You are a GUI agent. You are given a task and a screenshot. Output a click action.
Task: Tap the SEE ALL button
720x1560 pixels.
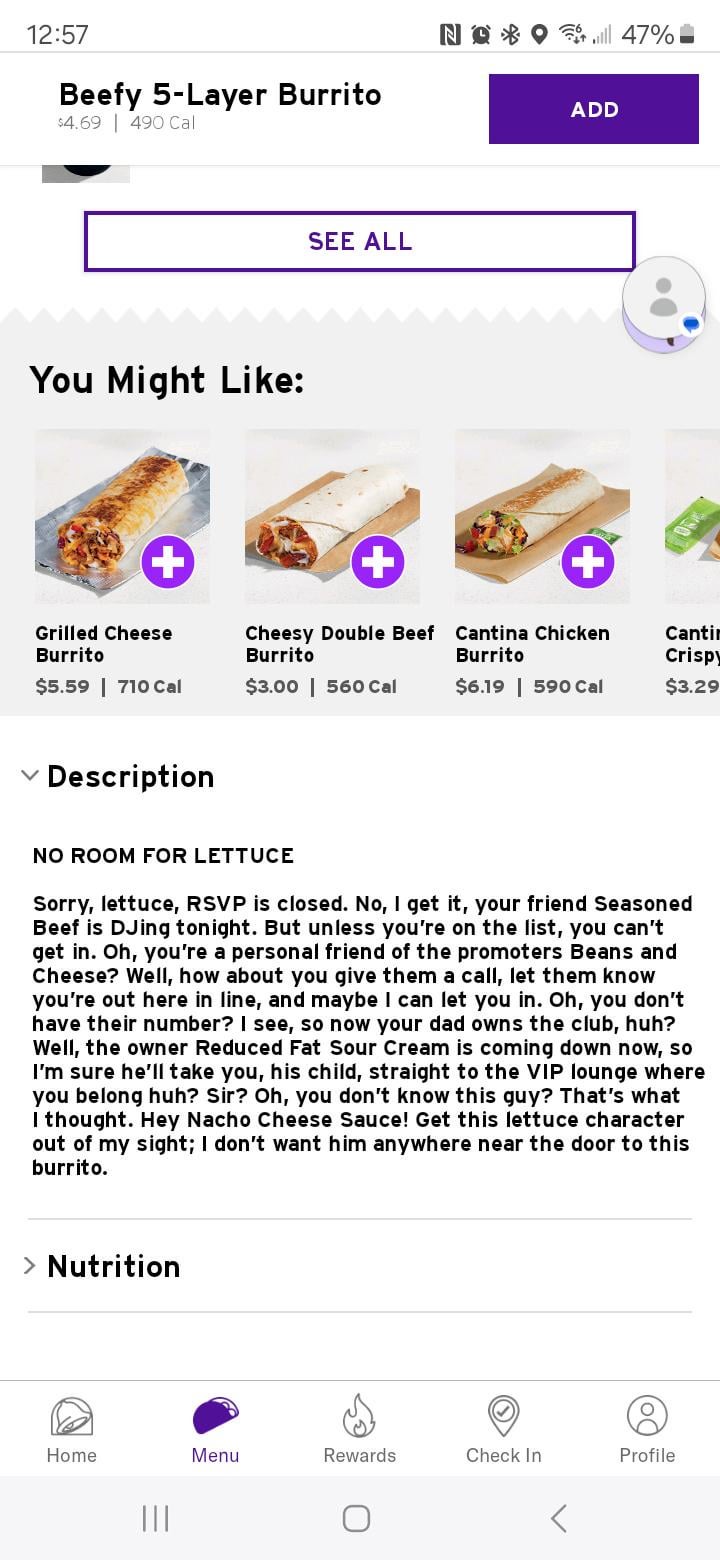(x=360, y=241)
